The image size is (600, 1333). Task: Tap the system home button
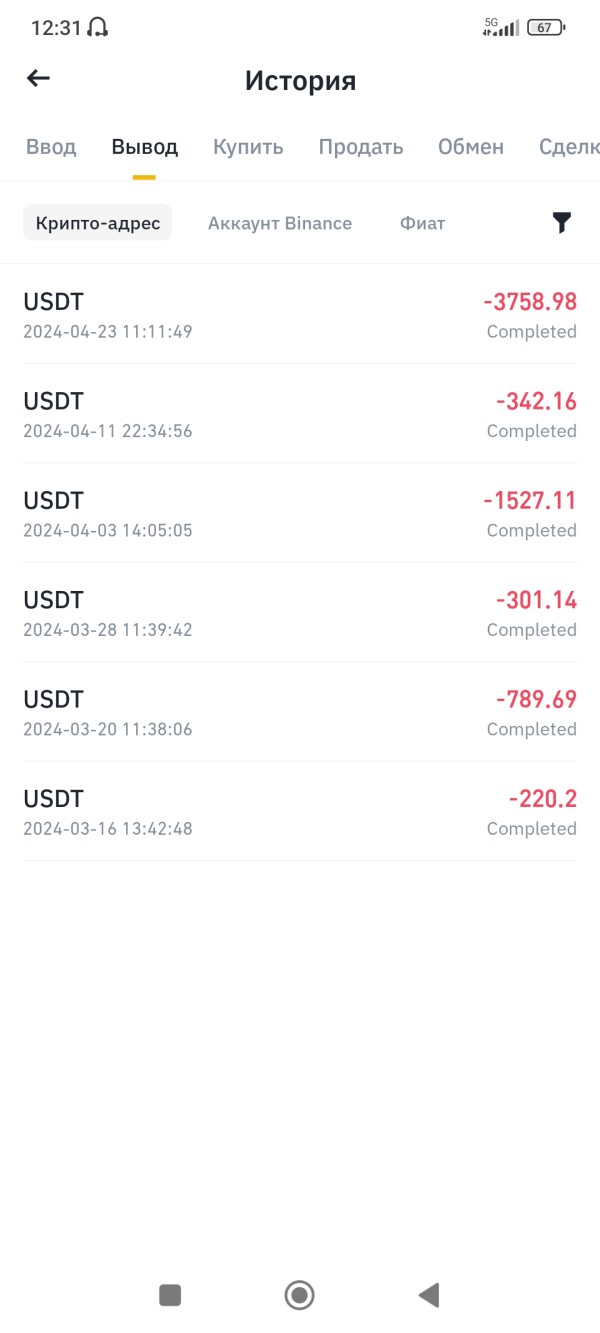point(299,1295)
